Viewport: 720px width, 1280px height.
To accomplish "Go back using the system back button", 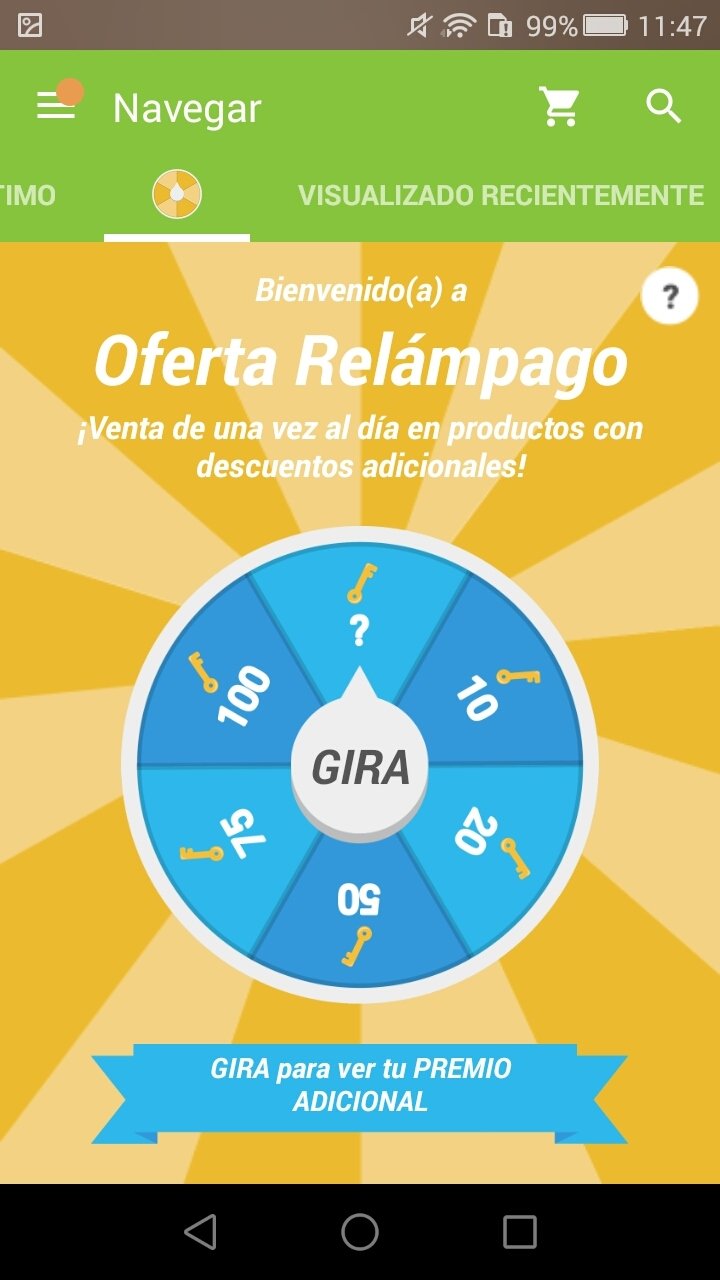I will (200, 1232).
